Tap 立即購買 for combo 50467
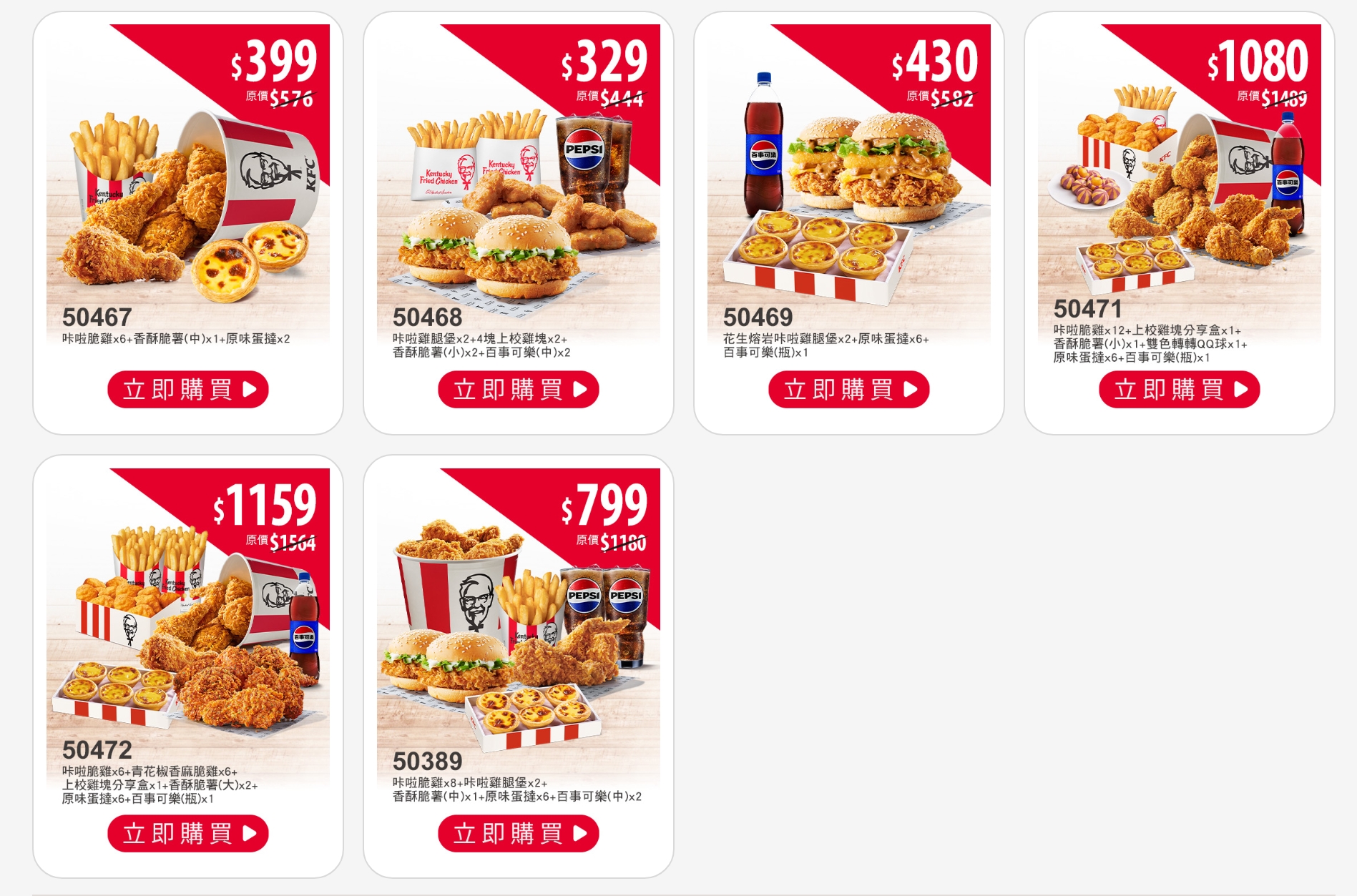1357x896 pixels. 187,390
